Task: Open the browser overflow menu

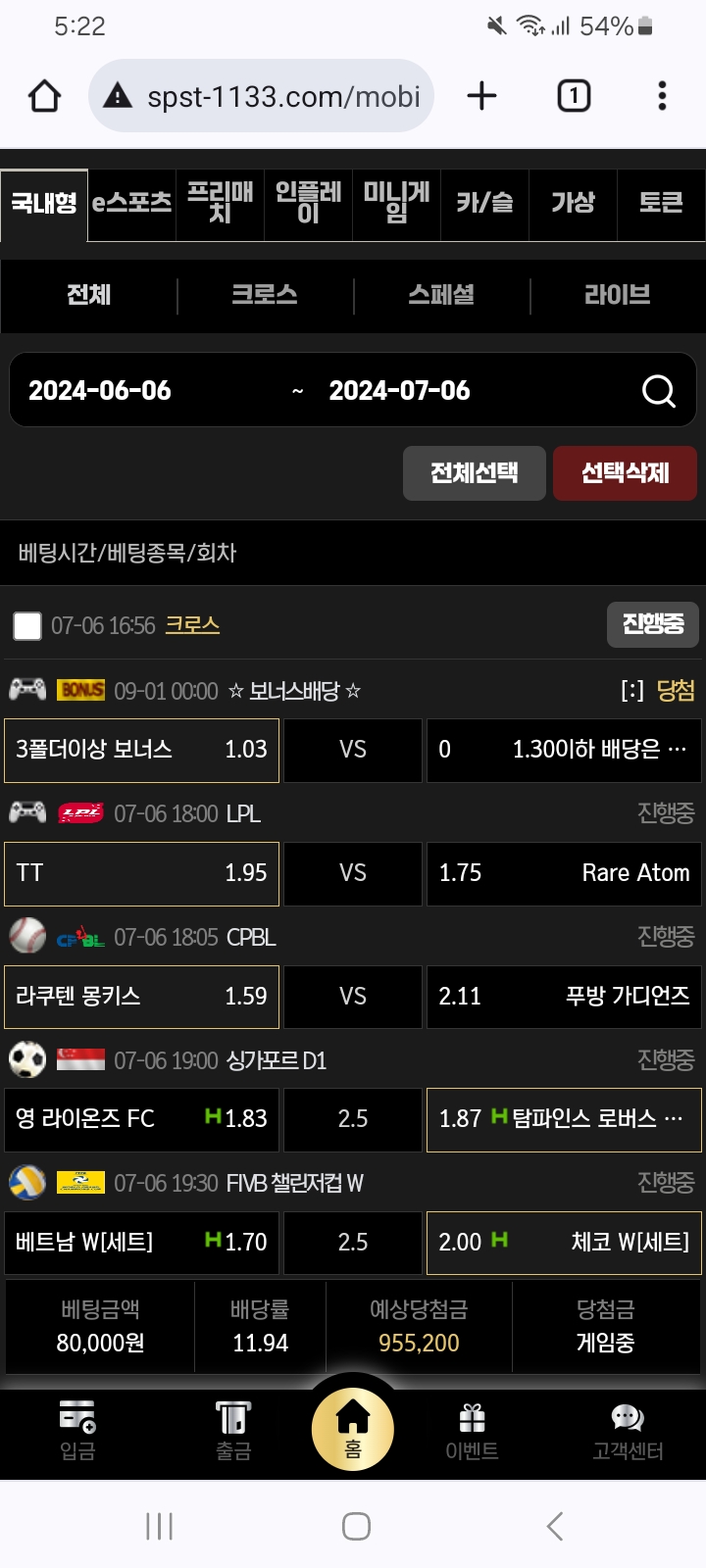Action: pyautogui.click(x=662, y=96)
